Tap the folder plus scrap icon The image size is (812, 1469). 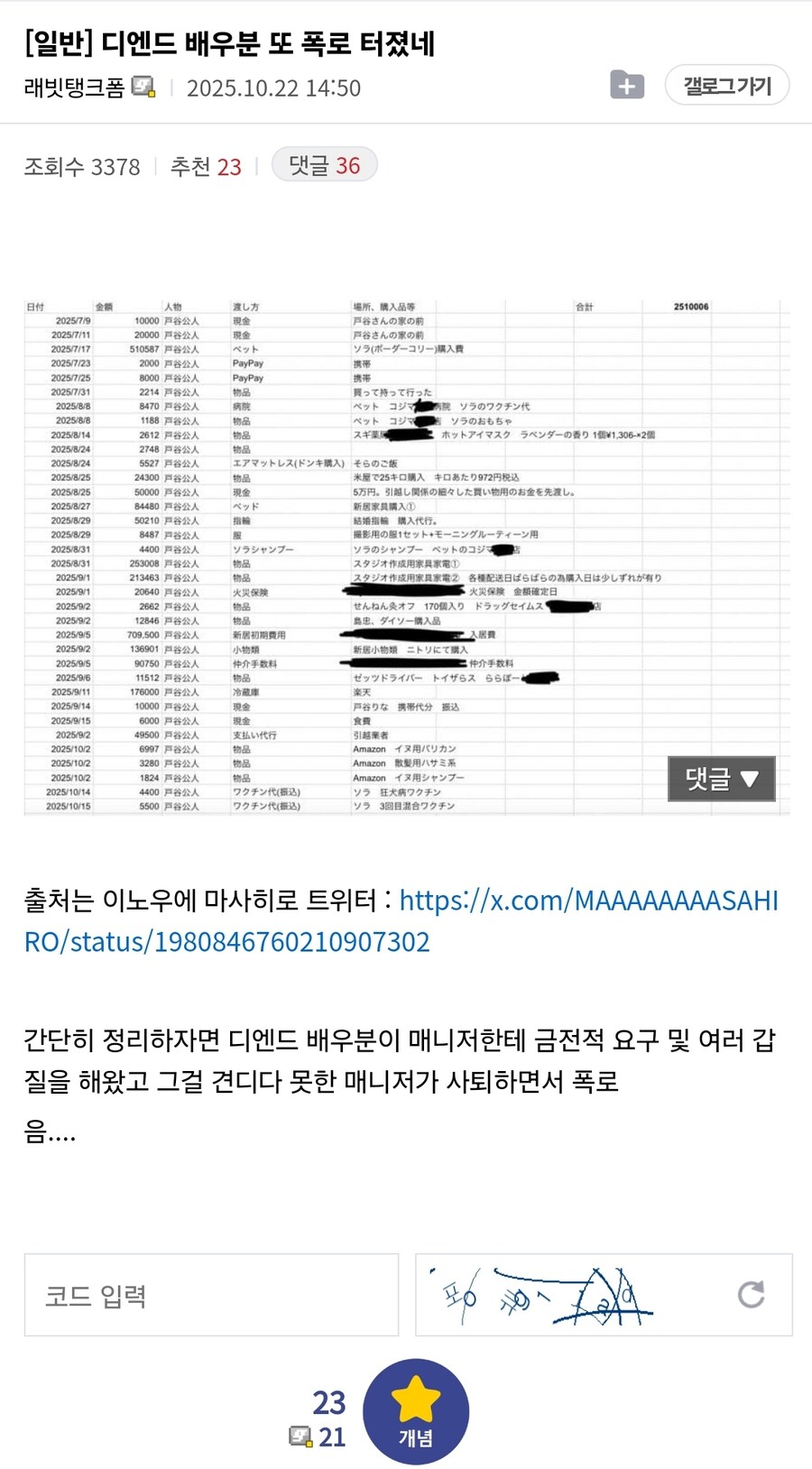[626, 86]
